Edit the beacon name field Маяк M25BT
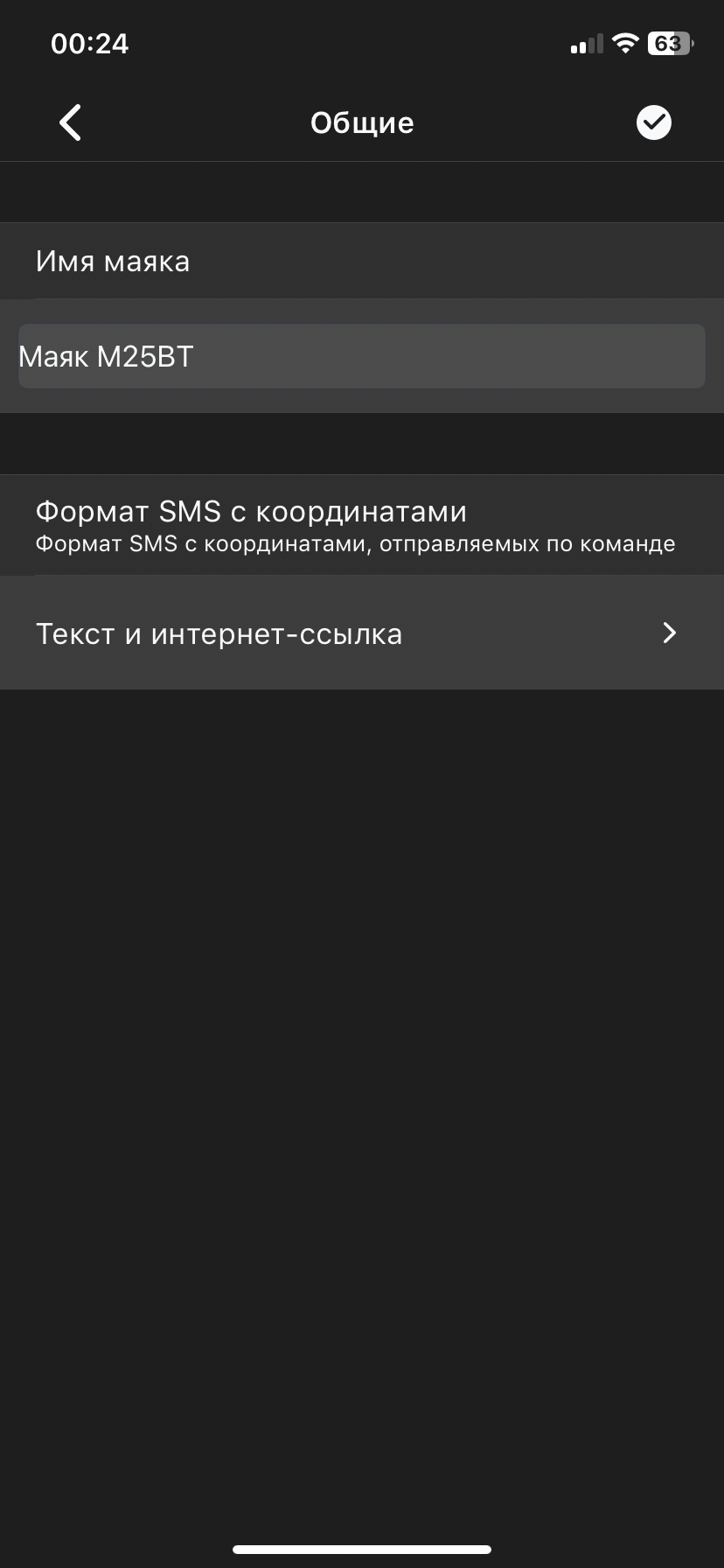724x1568 pixels. [x=361, y=356]
